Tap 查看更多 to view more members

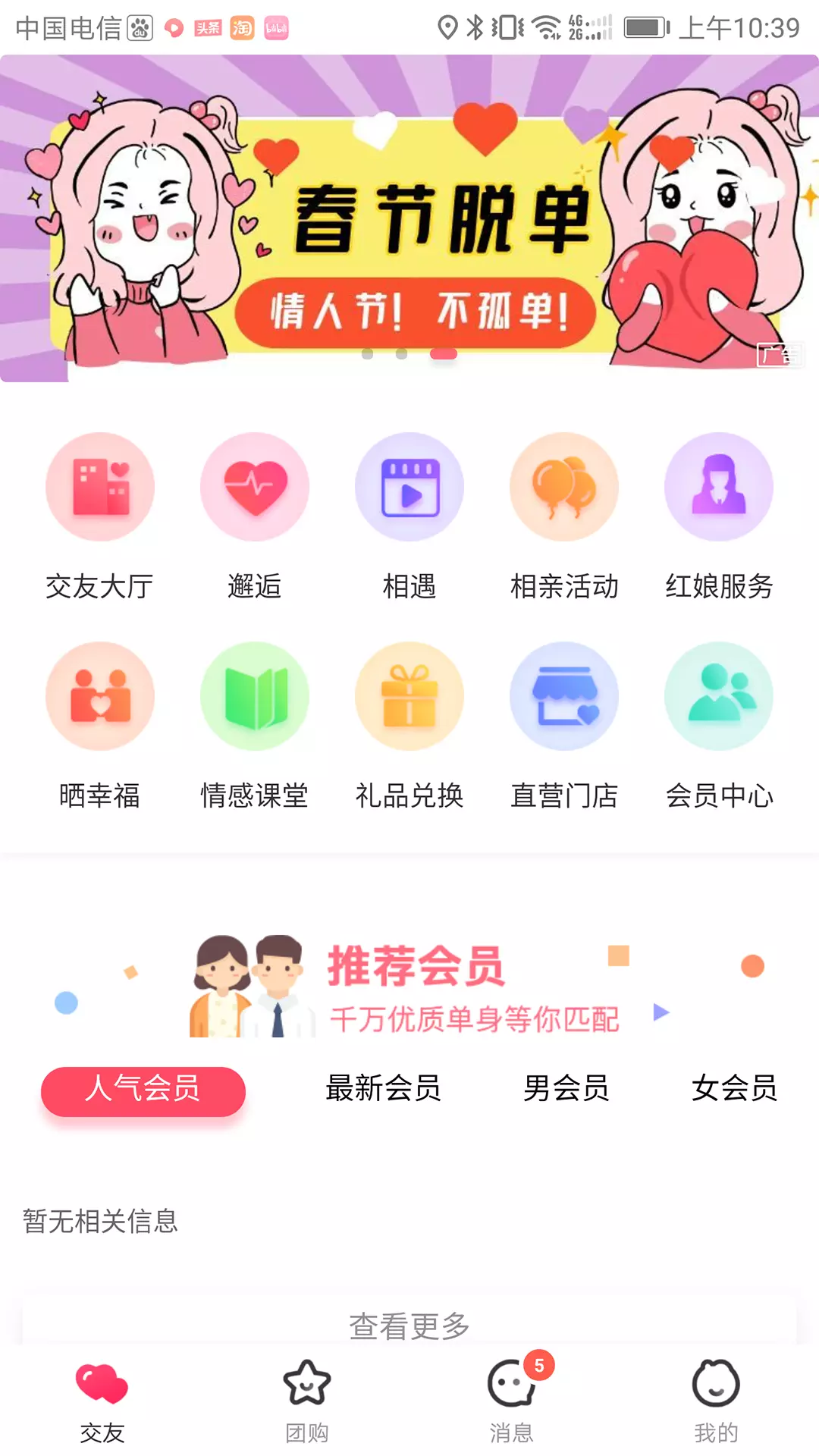click(409, 1326)
